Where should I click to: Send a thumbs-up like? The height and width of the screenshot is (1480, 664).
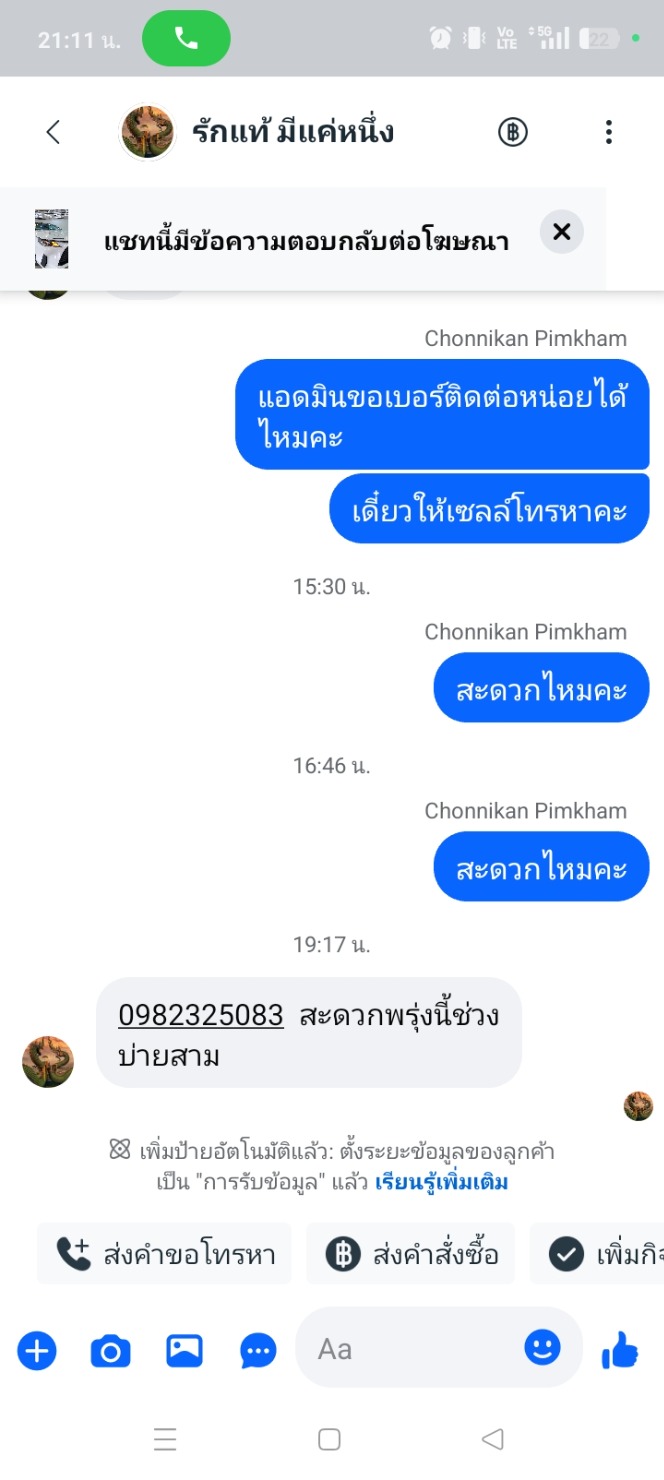click(620, 1352)
